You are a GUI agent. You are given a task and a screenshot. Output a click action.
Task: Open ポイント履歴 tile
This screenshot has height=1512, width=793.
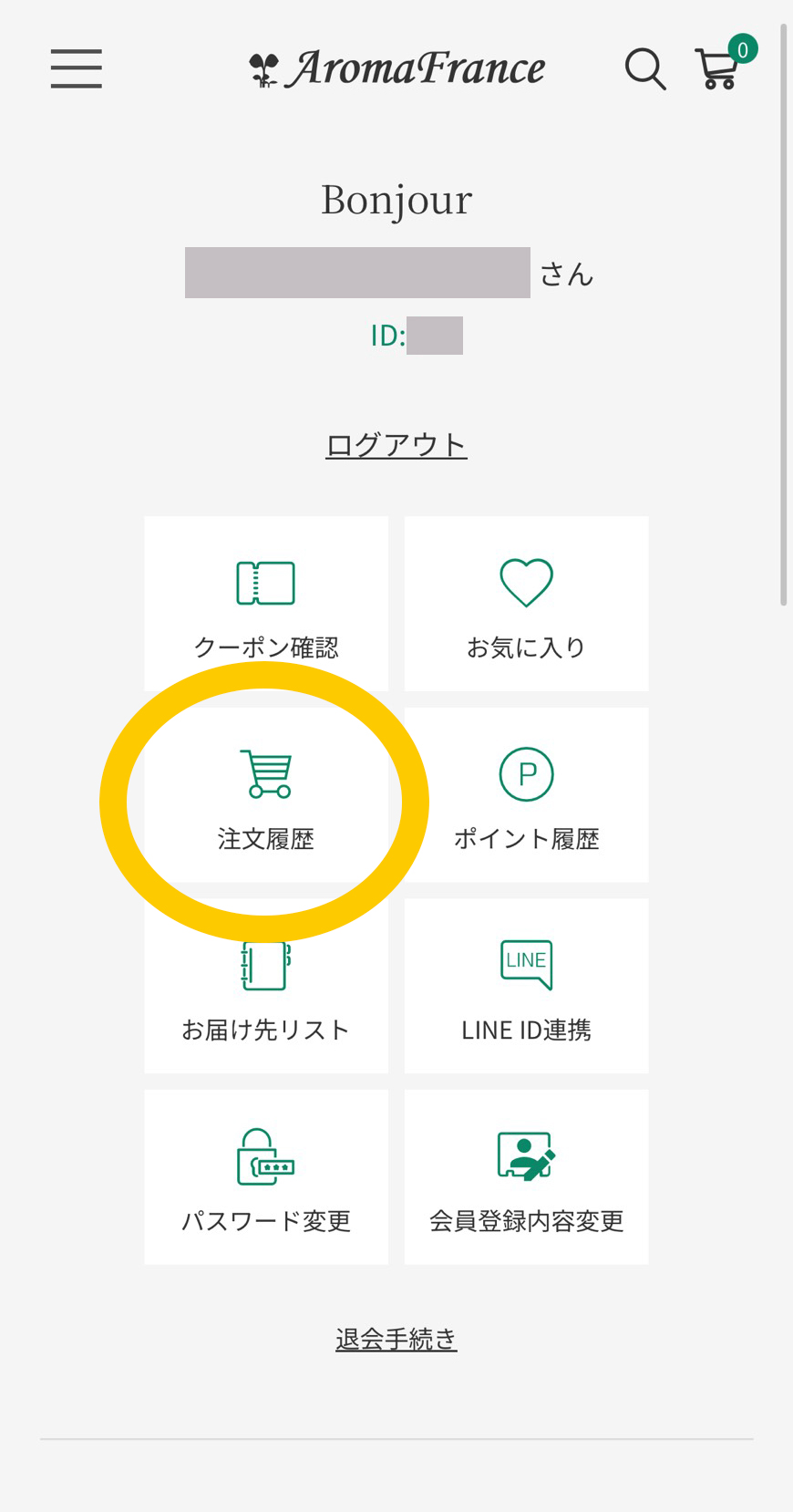tap(527, 795)
